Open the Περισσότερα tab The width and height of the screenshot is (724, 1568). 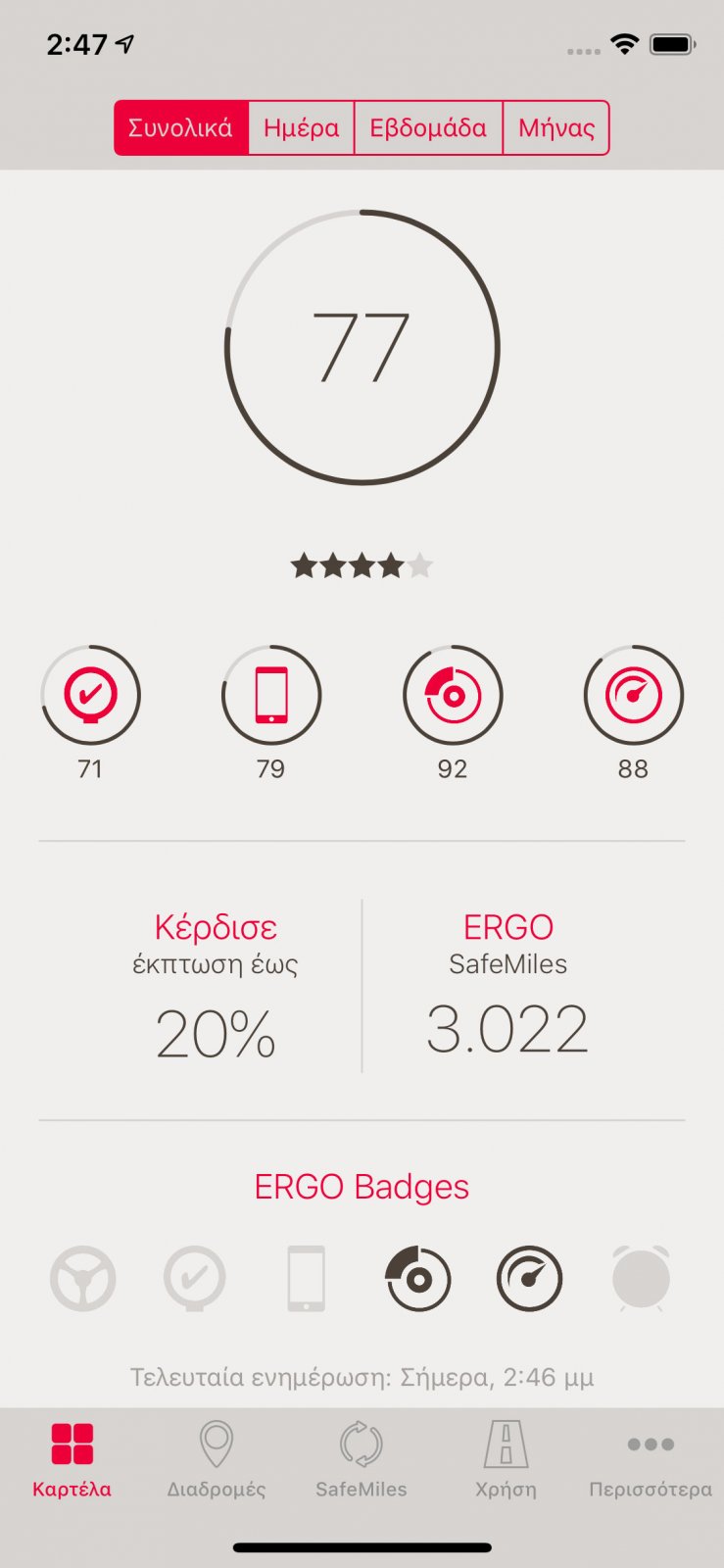point(651,1460)
